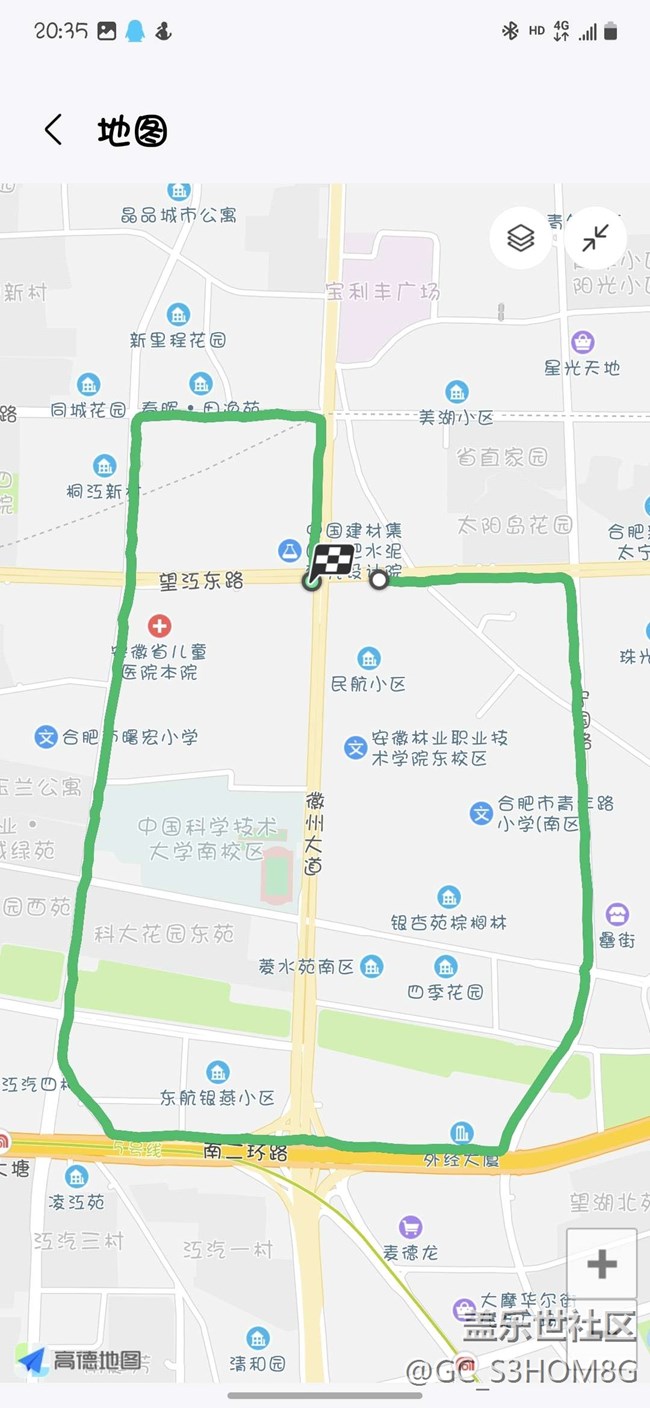Zoom in with the plus button
This screenshot has height=1408, width=650.
tap(601, 1264)
